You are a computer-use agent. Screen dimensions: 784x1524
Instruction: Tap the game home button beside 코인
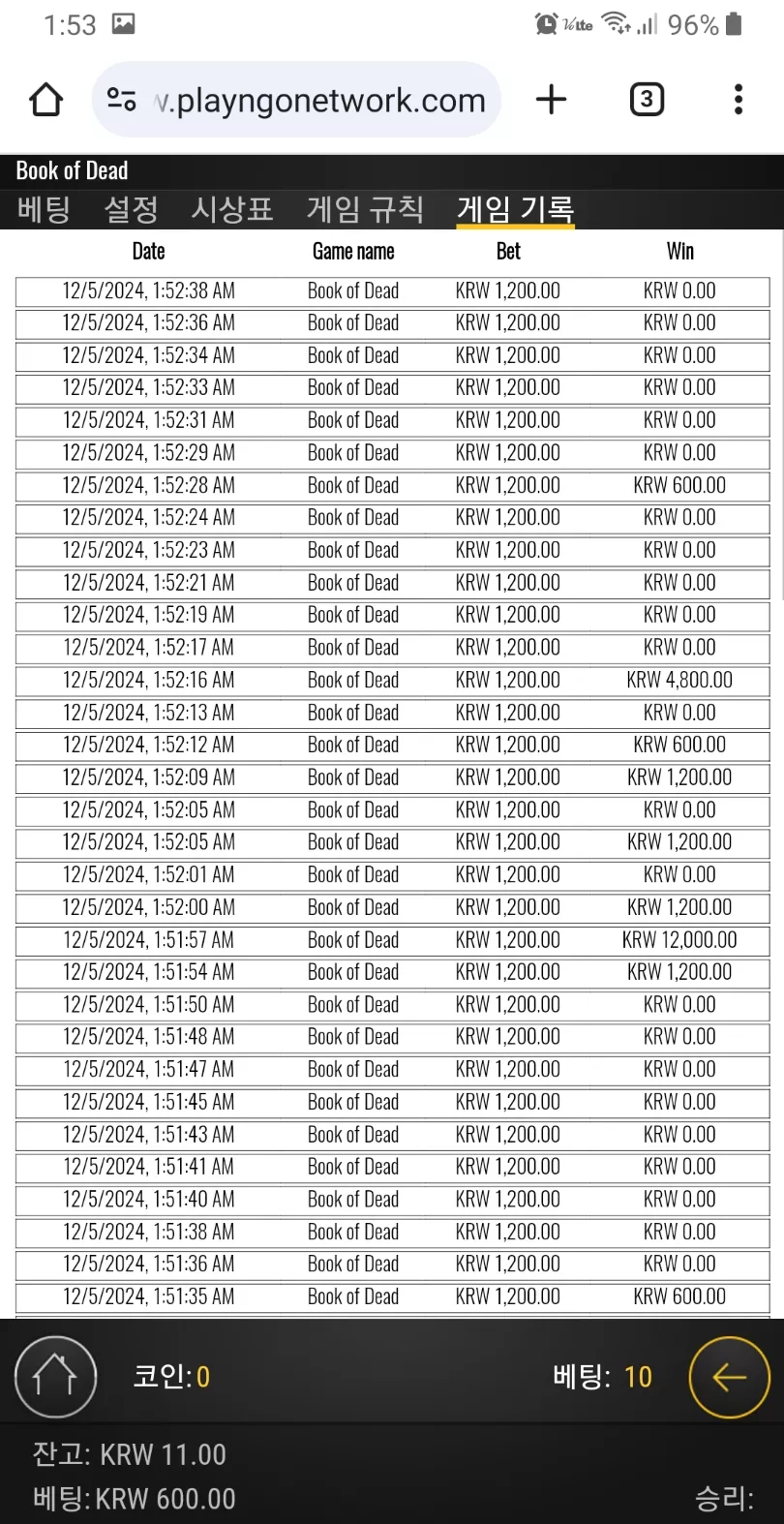(x=55, y=1377)
